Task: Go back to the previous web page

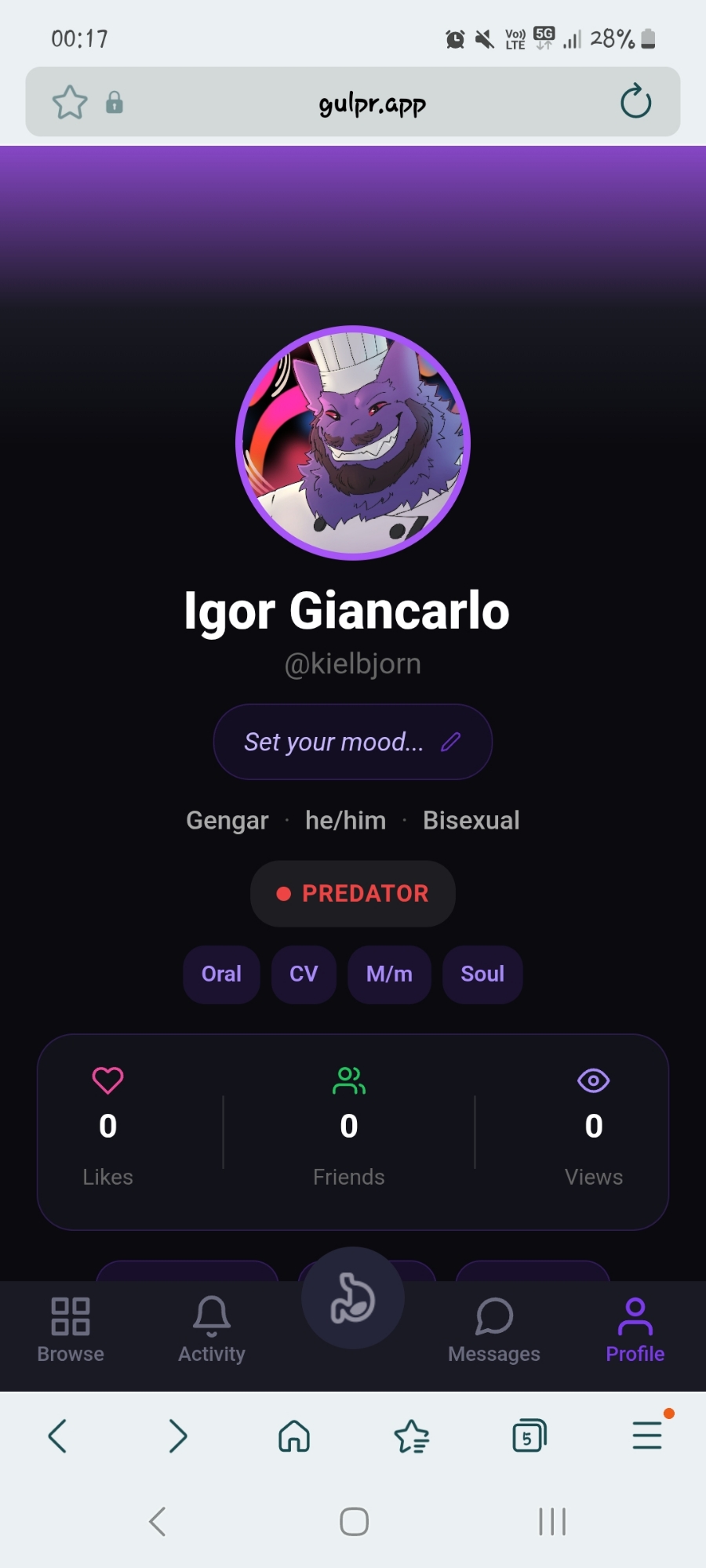Action: point(58,1436)
